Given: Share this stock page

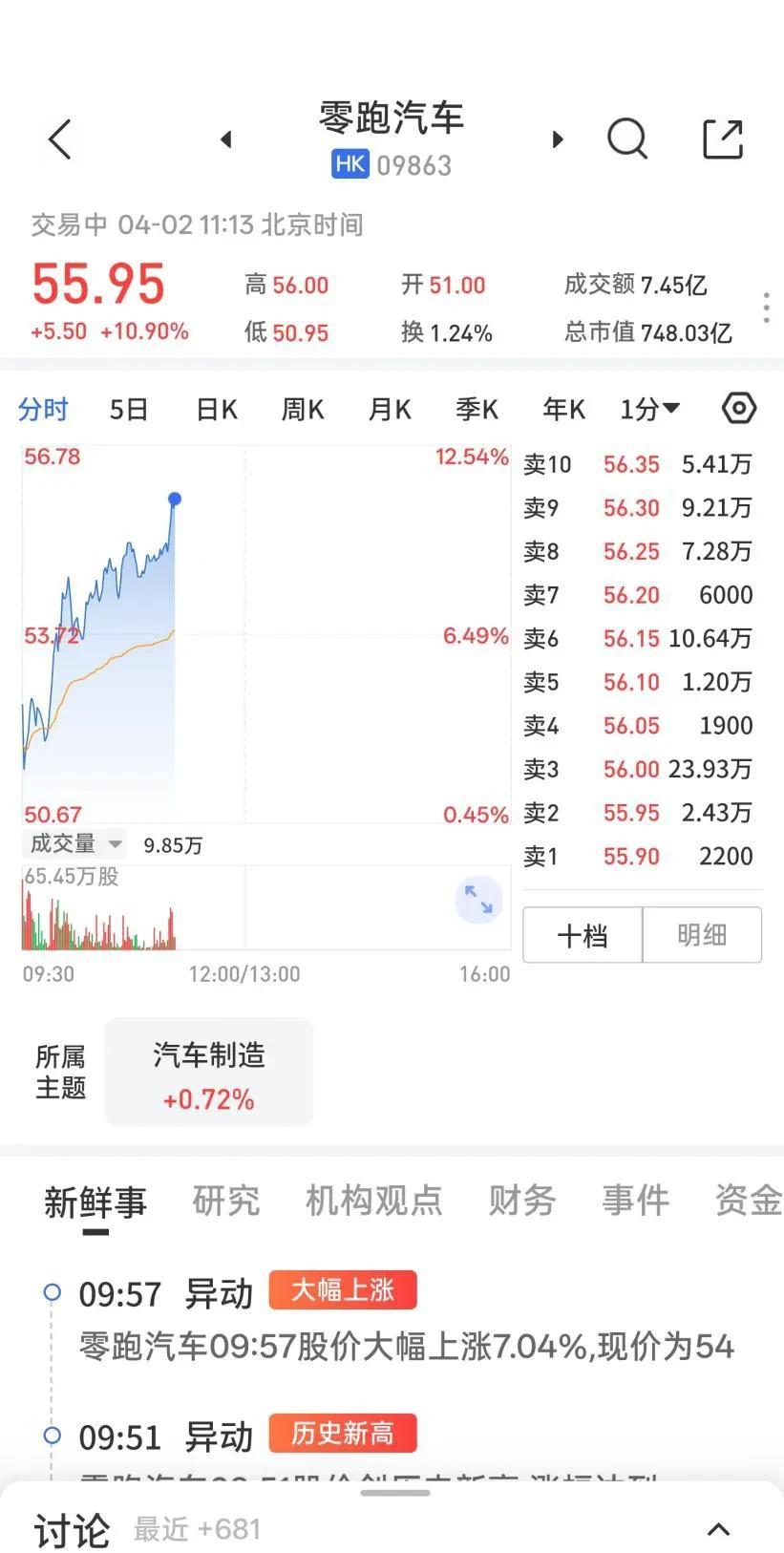Looking at the screenshot, I should (x=723, y=138).
